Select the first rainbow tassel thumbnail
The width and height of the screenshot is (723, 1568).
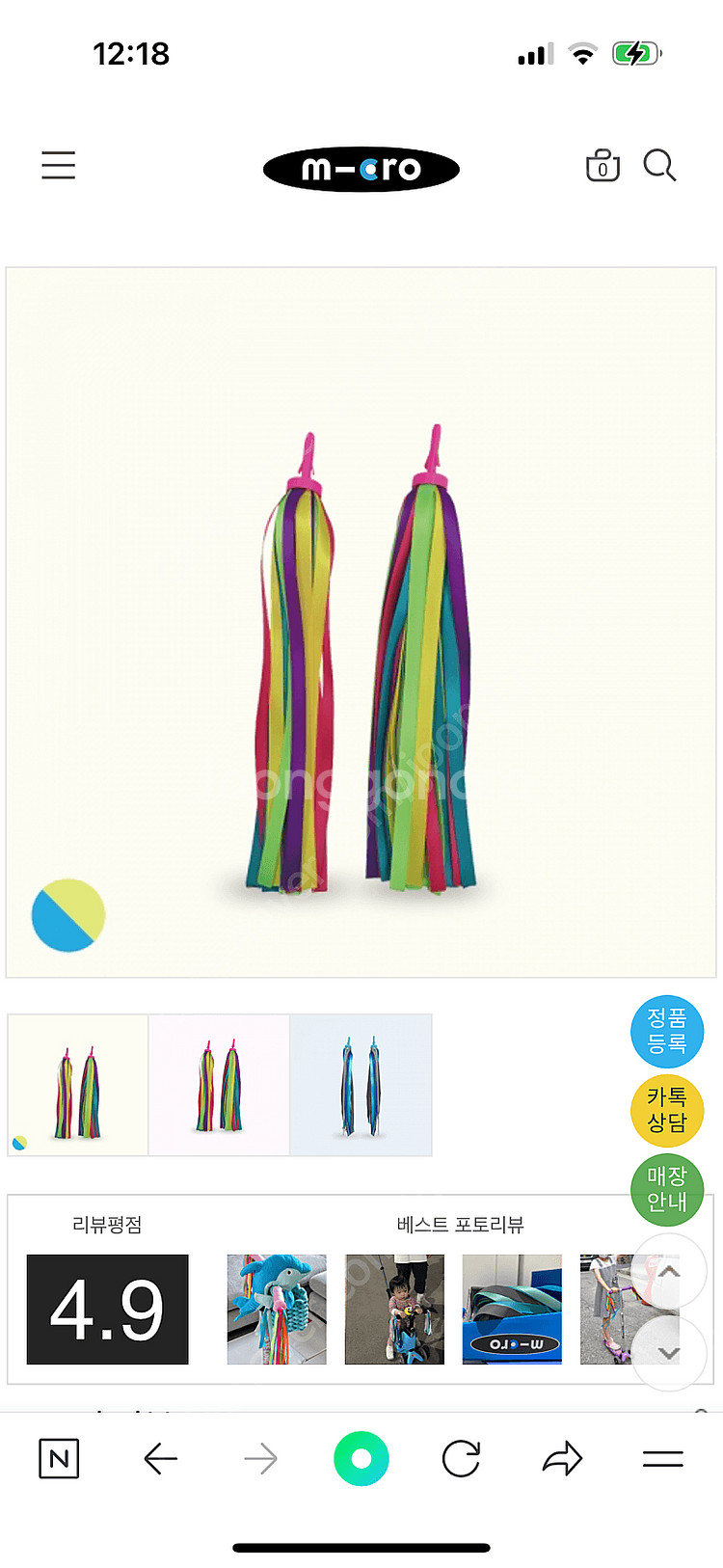(x=78, y=1085)
